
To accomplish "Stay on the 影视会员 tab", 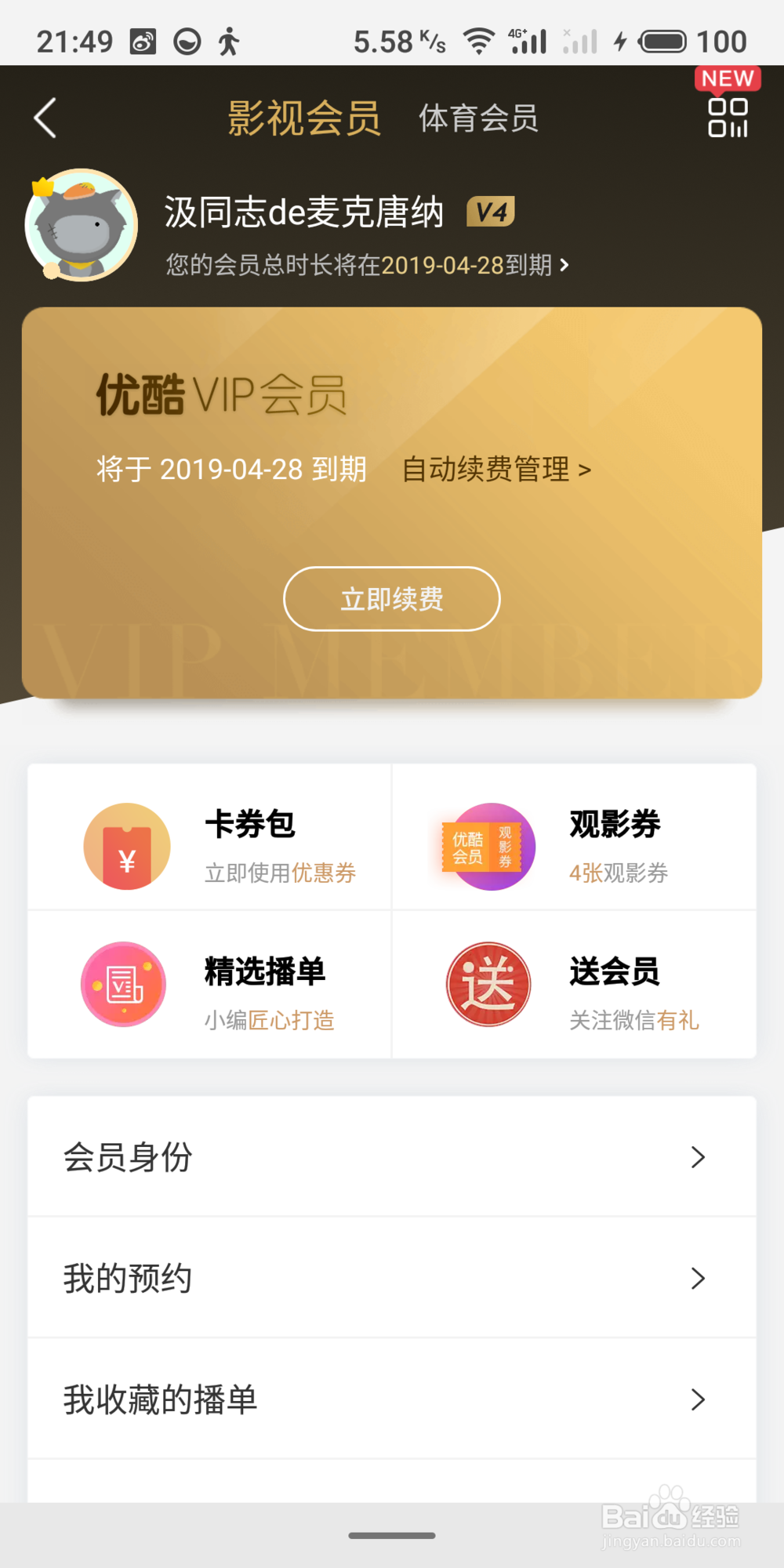I will [x=304, y=116].
